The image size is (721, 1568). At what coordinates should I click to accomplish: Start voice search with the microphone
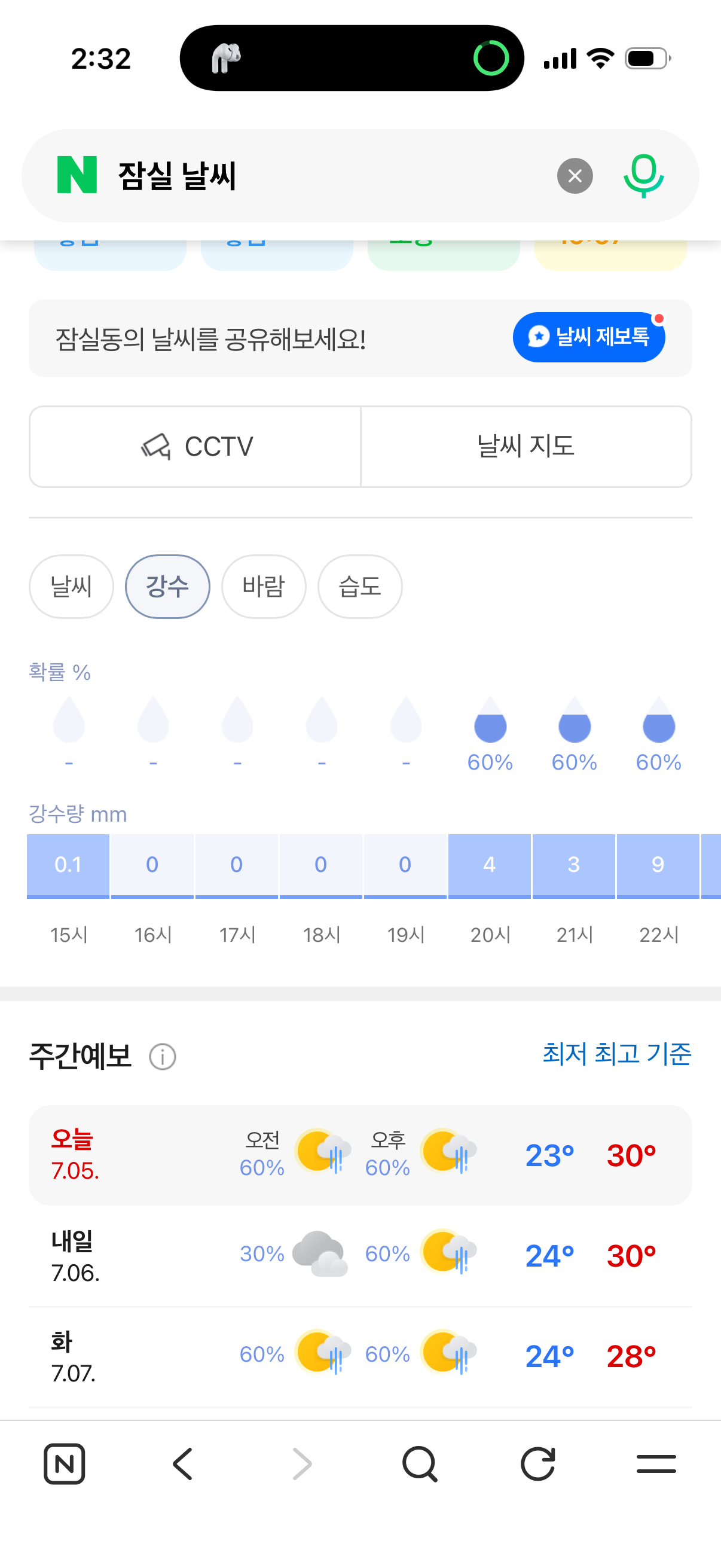pos(644,176)
